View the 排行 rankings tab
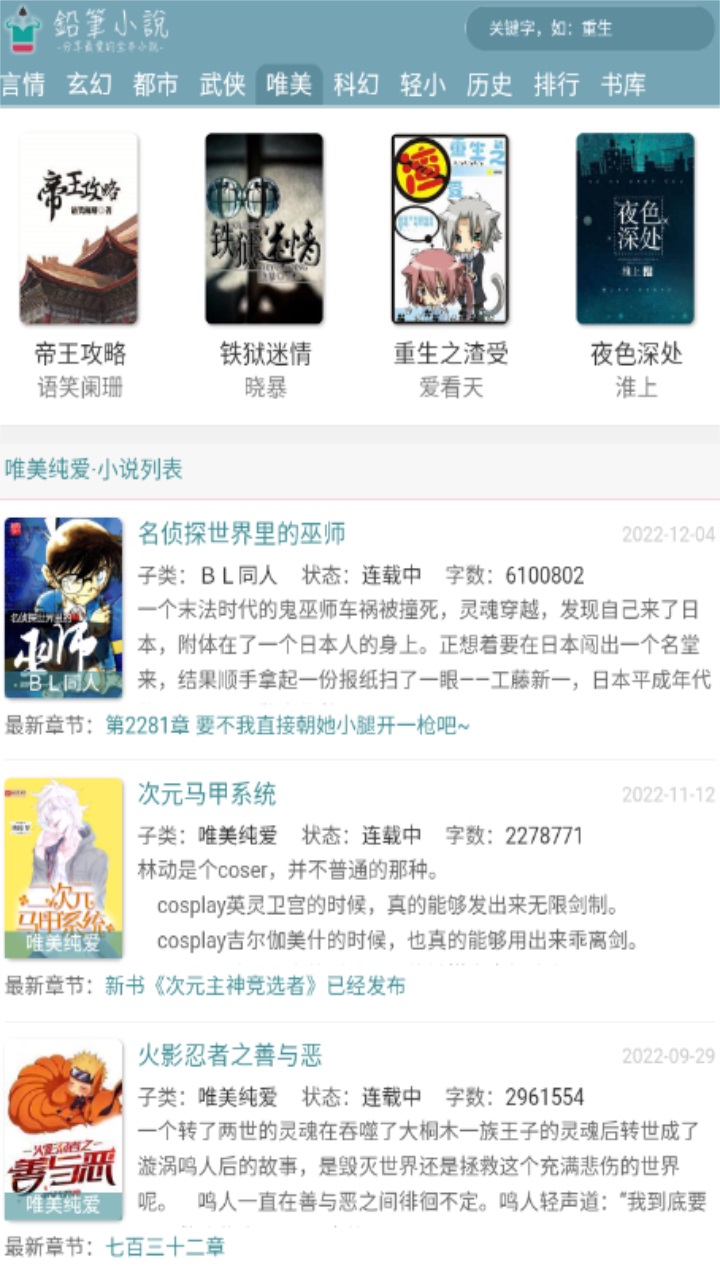Viewport: 720px width, 1280px height. pyautogui.click(x=556, y=85)
